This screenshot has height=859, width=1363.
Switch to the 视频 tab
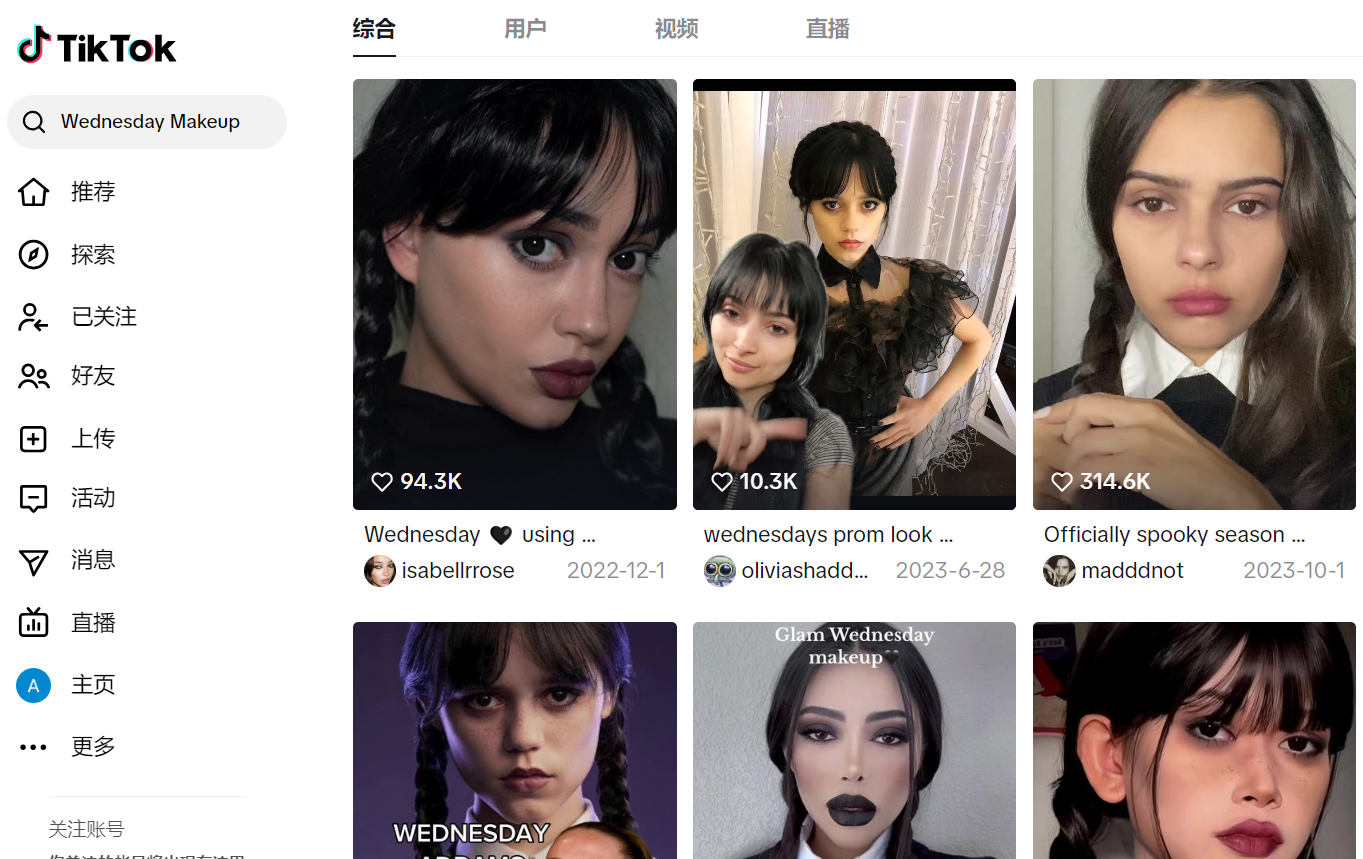pos(676,29)
